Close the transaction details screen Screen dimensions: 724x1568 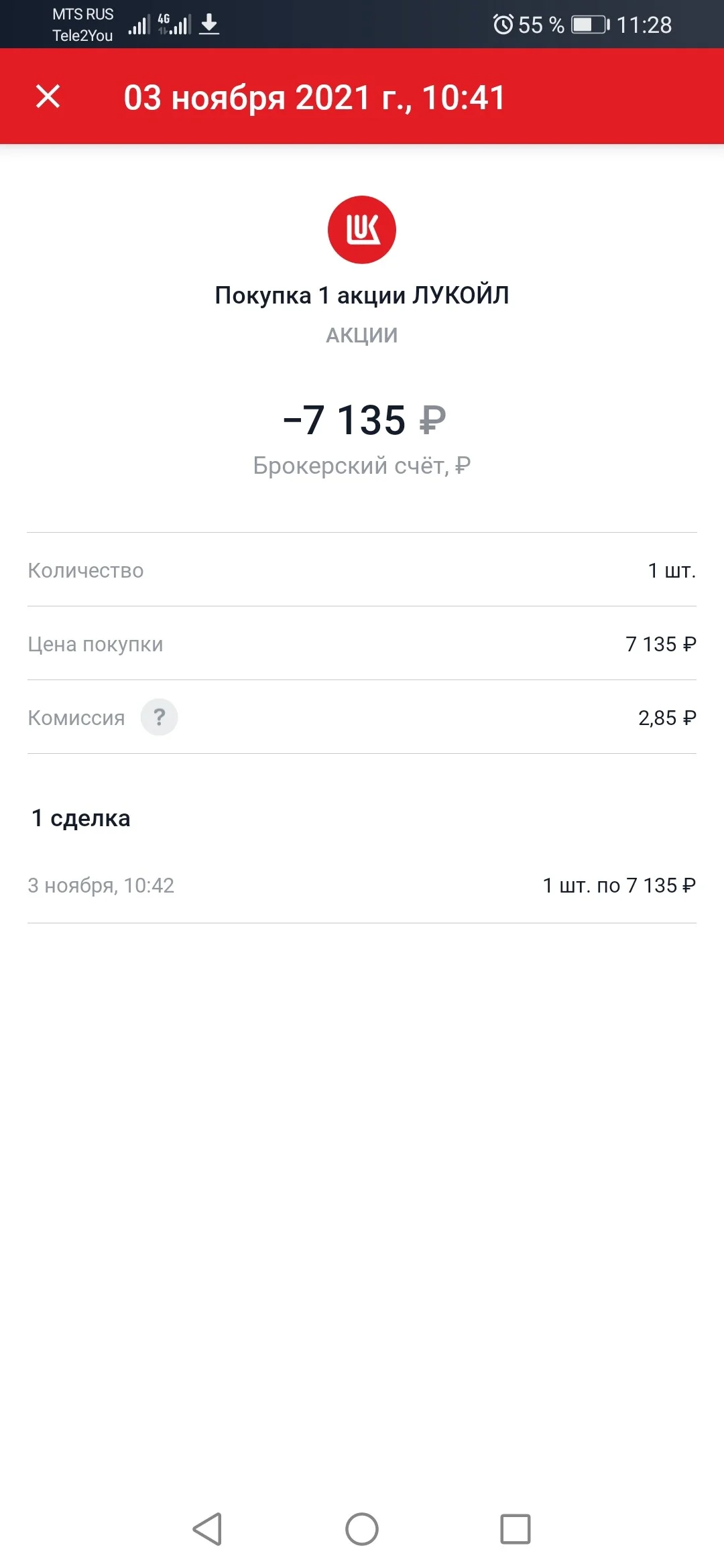pyautogui.click(x=48, y=96)
